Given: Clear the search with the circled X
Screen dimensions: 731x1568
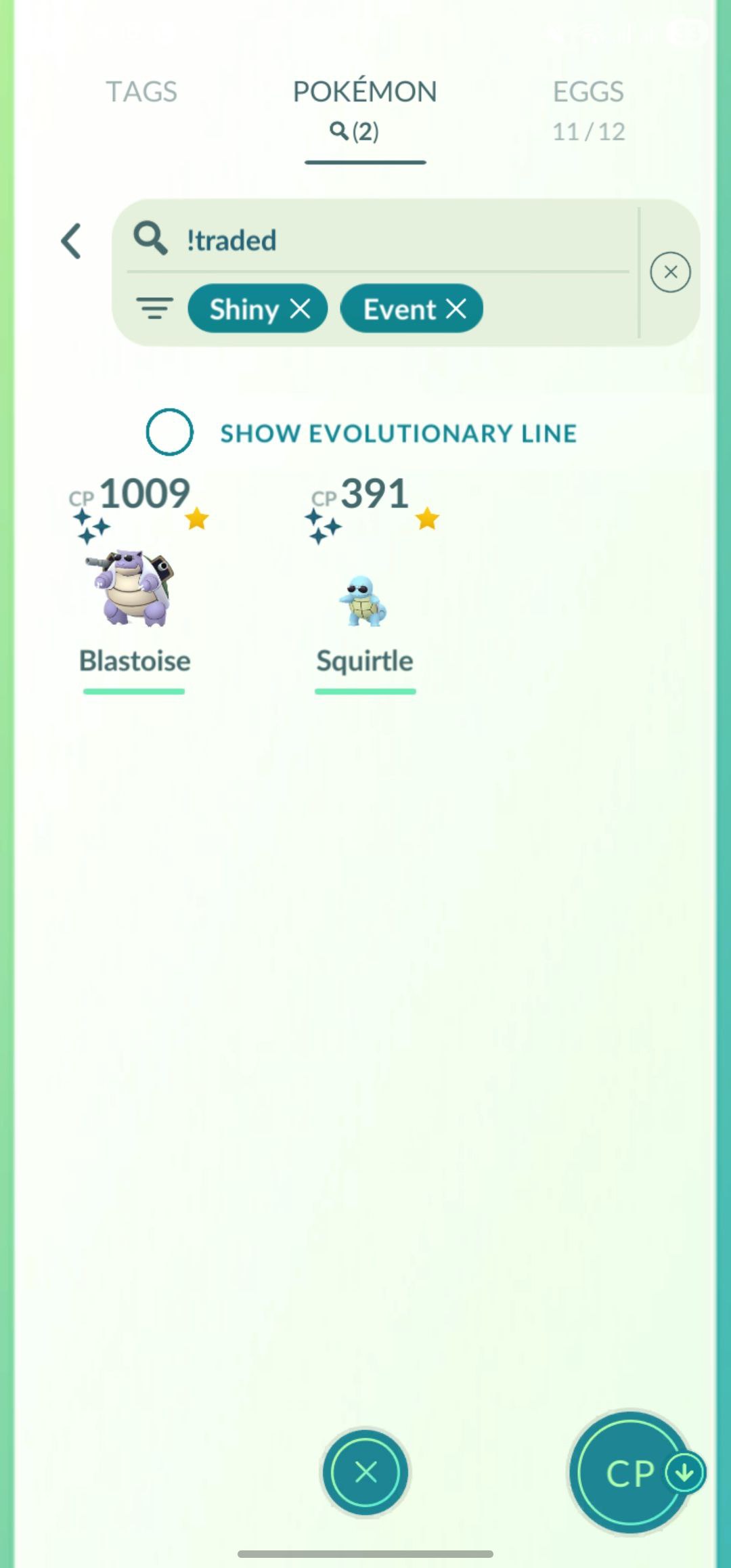Looking at the screenshot, I should coord(670,272).
